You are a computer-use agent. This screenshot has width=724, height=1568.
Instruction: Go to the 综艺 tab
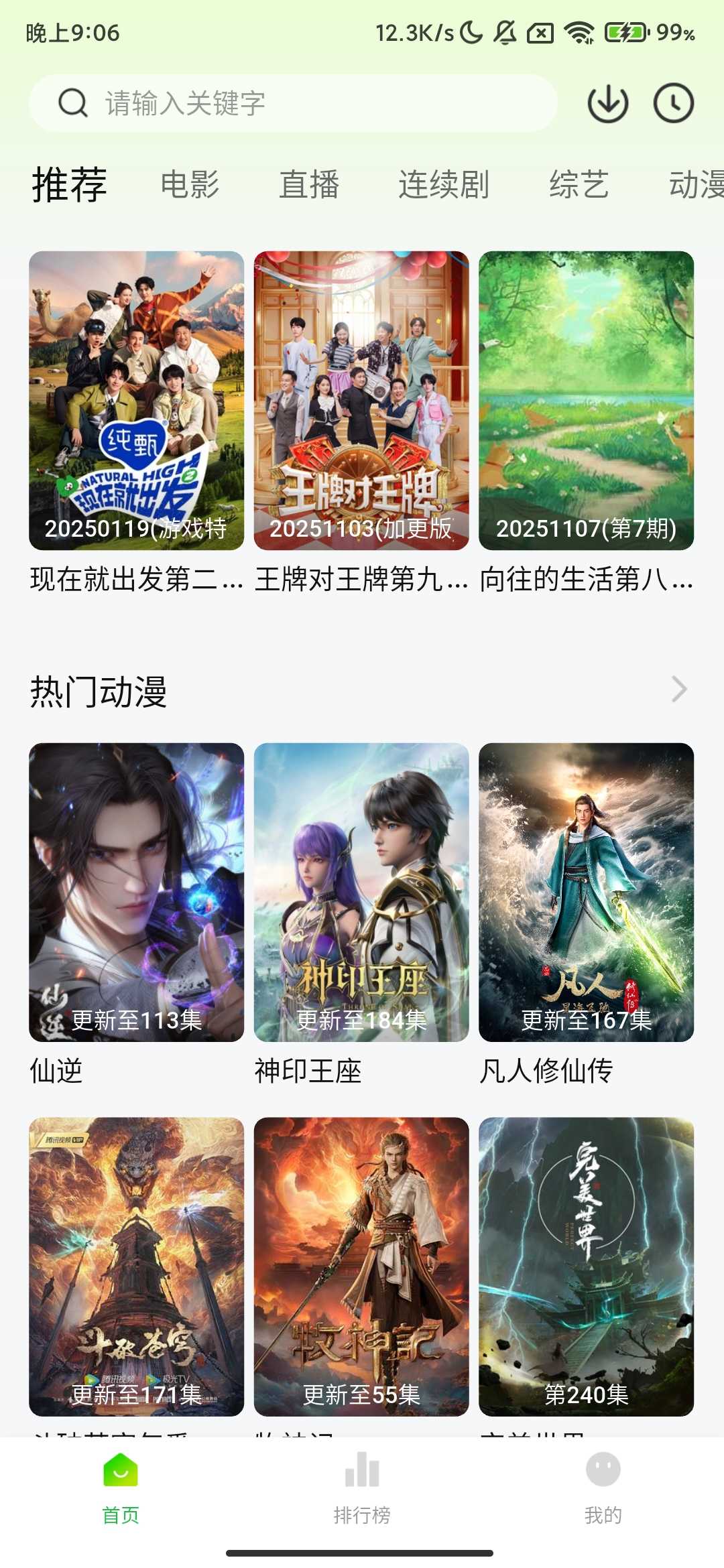(579, 184)
